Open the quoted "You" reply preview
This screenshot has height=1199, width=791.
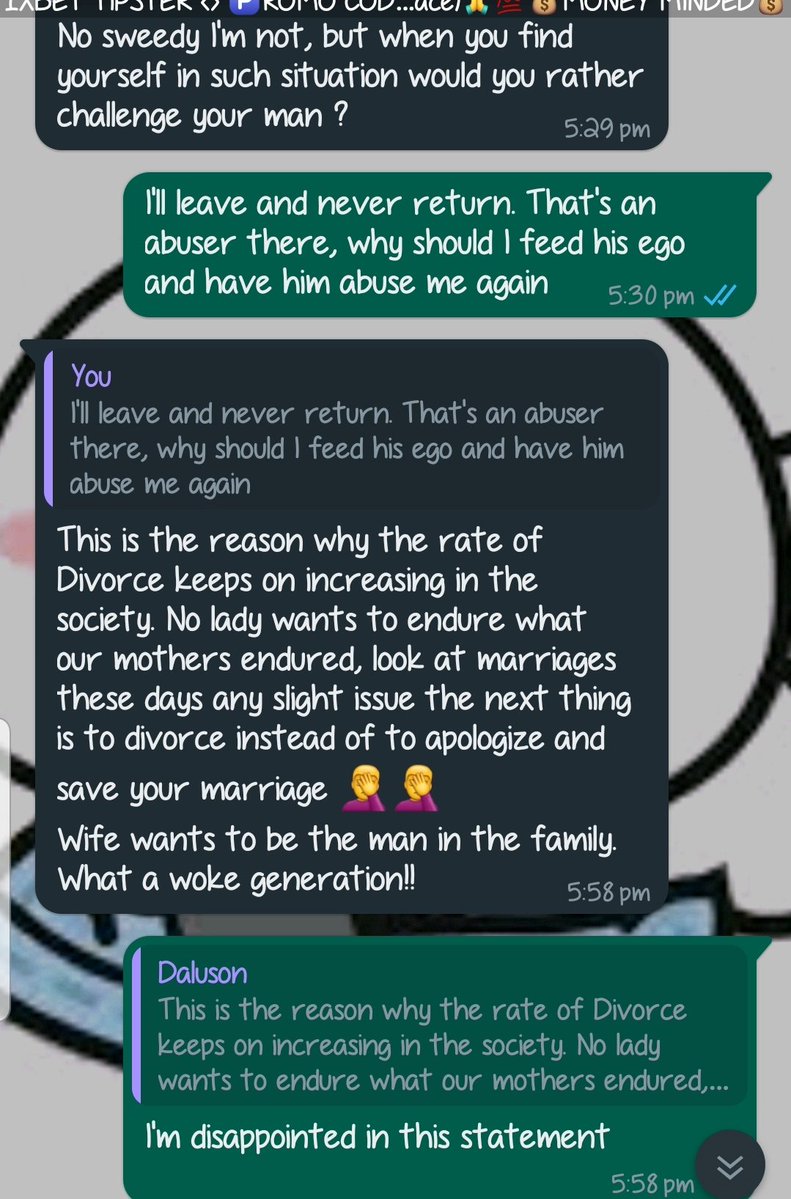point(350,430)
